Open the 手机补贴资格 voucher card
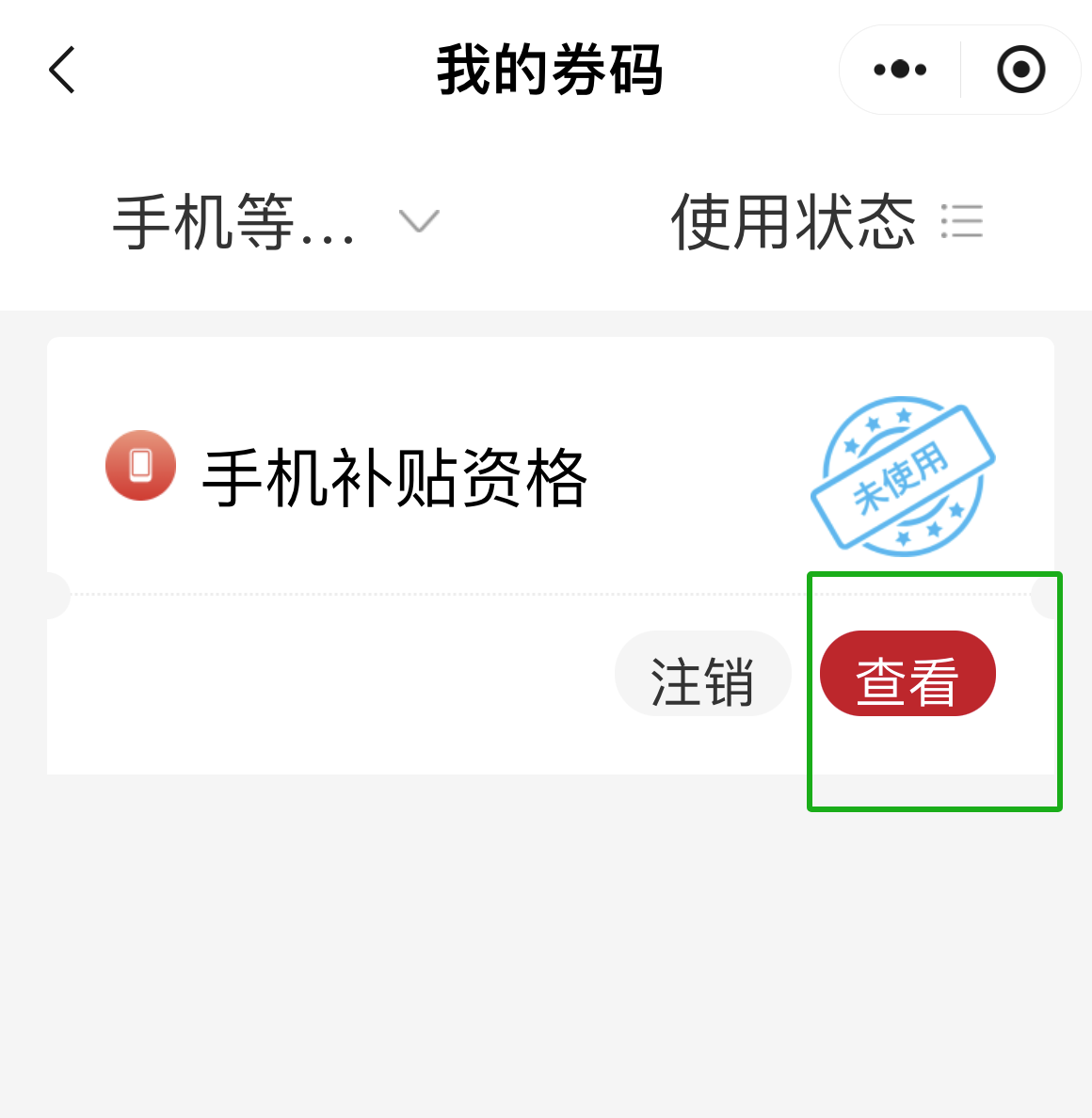The width and height of the screenshot is (1092, 1118). coord(395,478)
